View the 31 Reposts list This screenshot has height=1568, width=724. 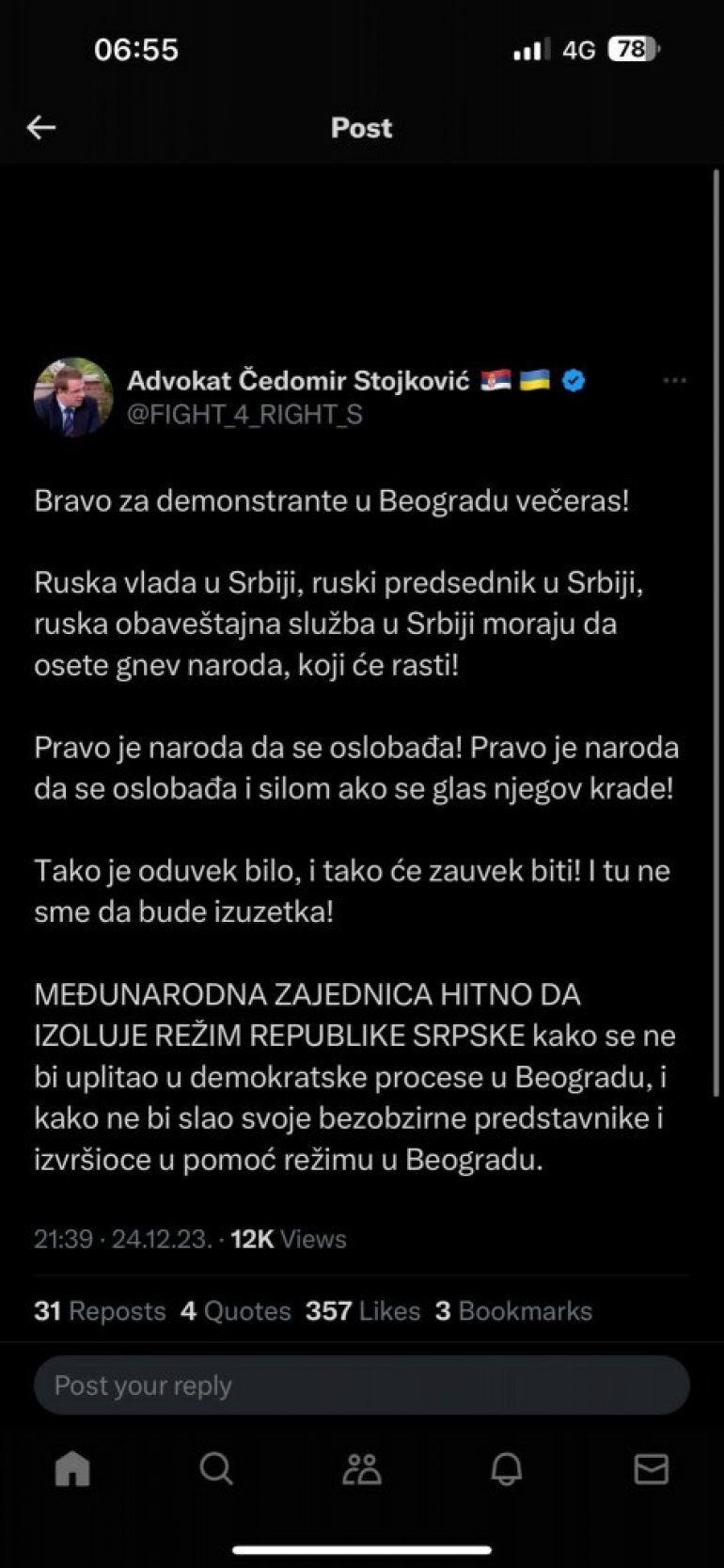[100, 1311]
